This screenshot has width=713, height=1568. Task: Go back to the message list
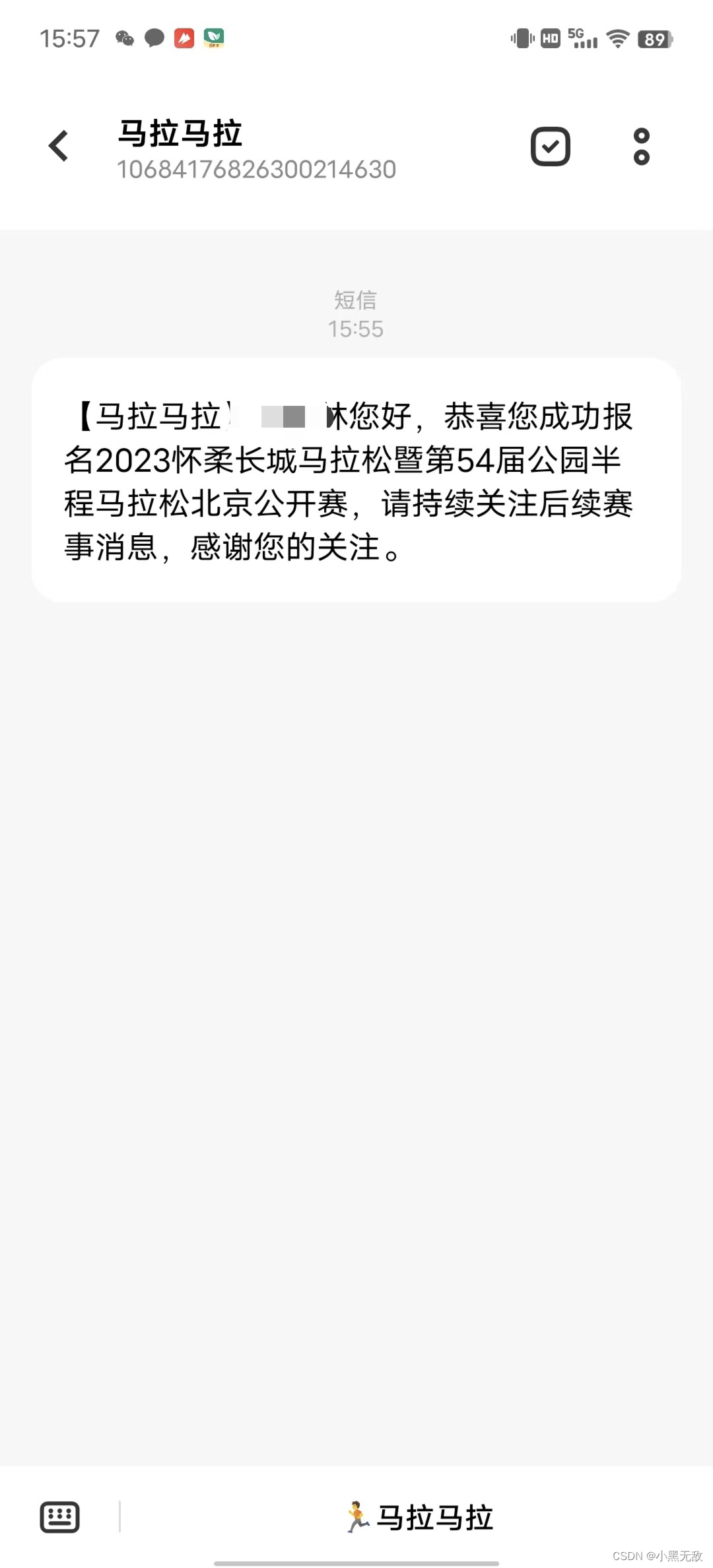point(59,146)
